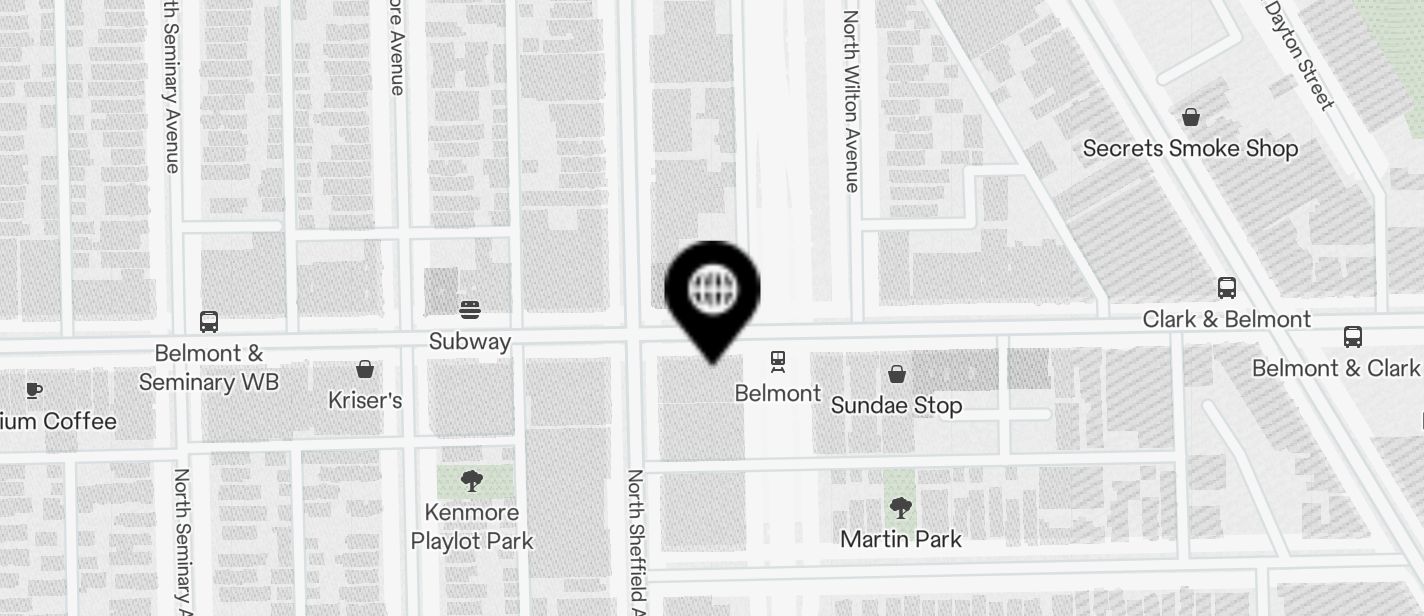The height and width of the screenshot is (616, 1424).
Task: Select the Kenmore Playlot Park marker
Action: tap(471, 481)
